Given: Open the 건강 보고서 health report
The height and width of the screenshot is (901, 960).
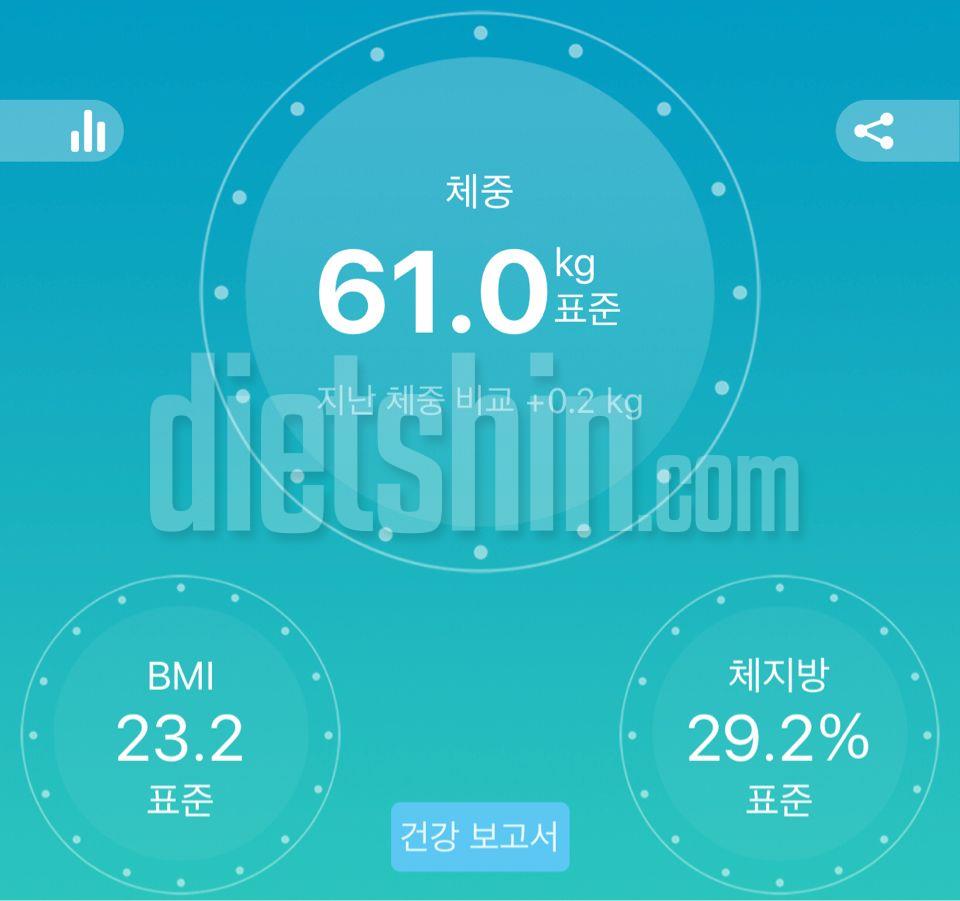Looking at the screenshot, I should [x=479, y=836].
